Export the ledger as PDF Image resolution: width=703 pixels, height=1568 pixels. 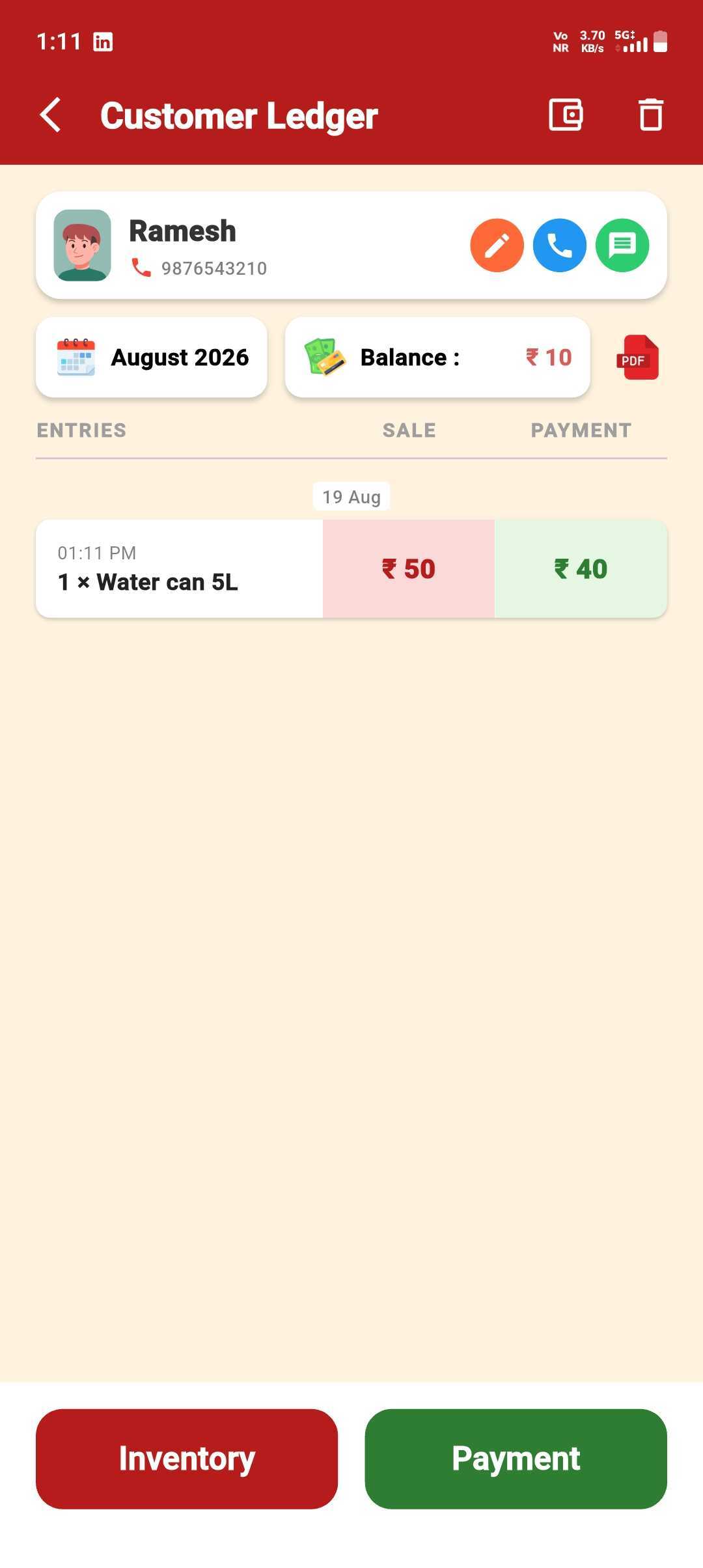(637, 357)
